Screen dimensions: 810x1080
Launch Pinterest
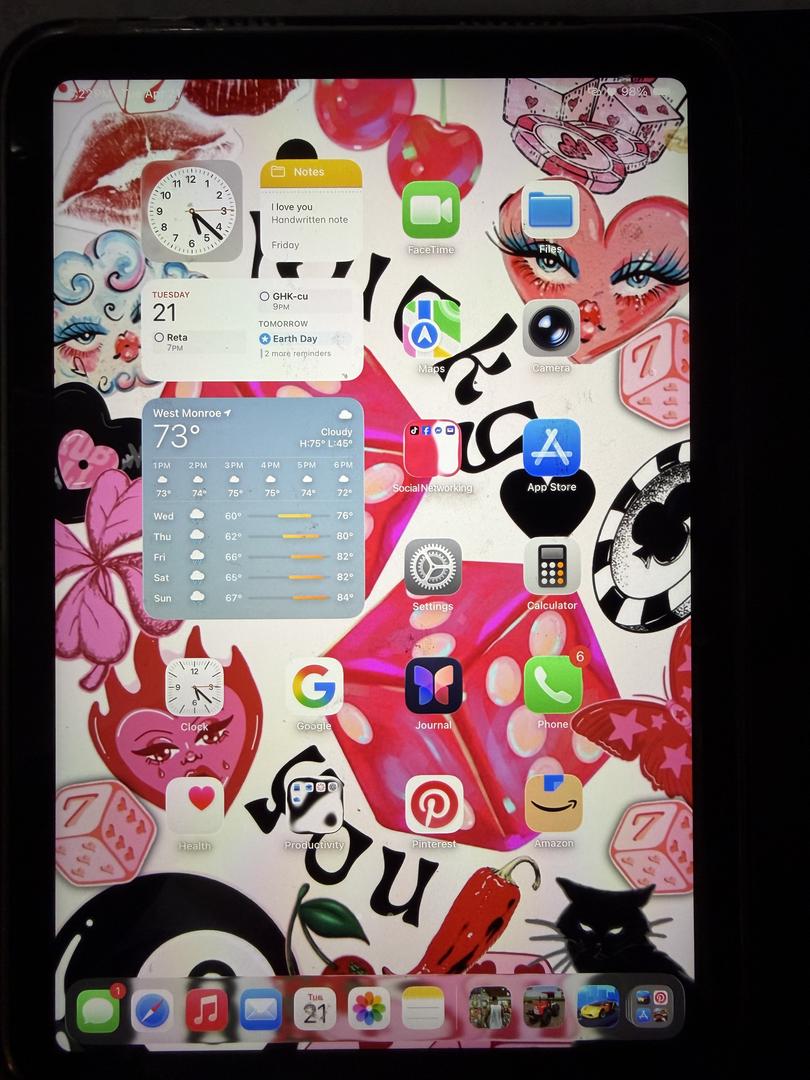tap(434, 804)
